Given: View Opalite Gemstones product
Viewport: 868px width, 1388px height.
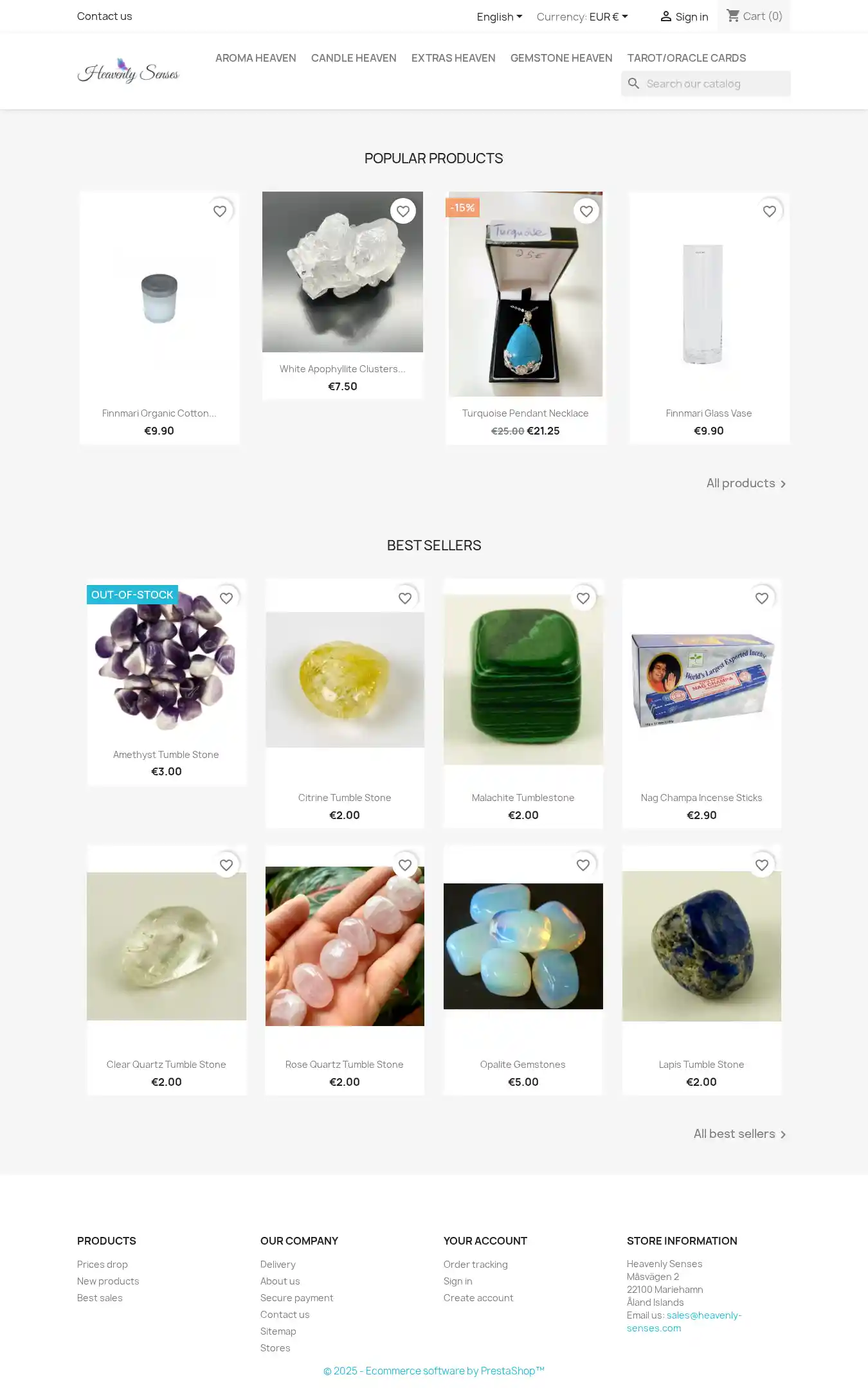Looking at the screenshot, I should tap(522, 1064).
